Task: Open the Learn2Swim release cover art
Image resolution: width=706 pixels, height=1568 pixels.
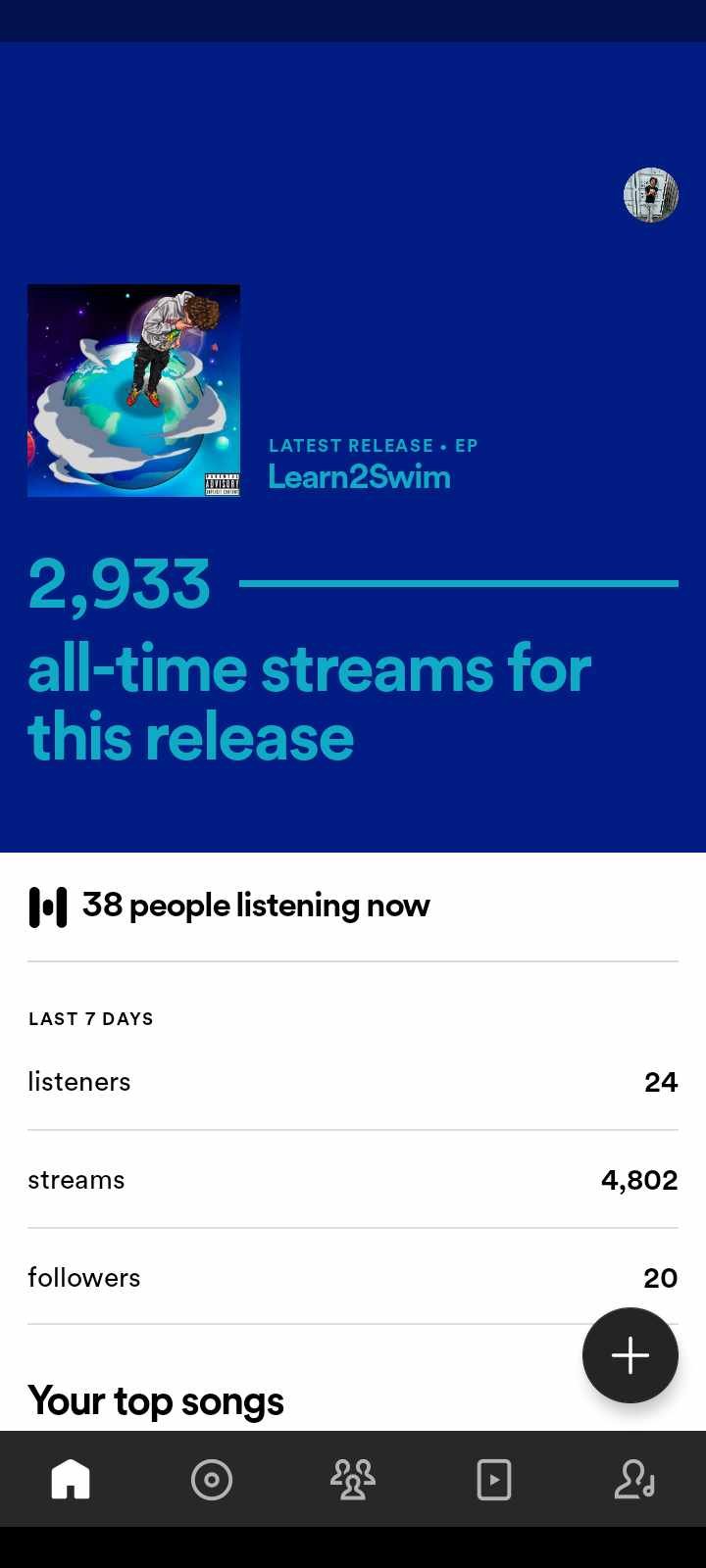Action: (133, 390)
